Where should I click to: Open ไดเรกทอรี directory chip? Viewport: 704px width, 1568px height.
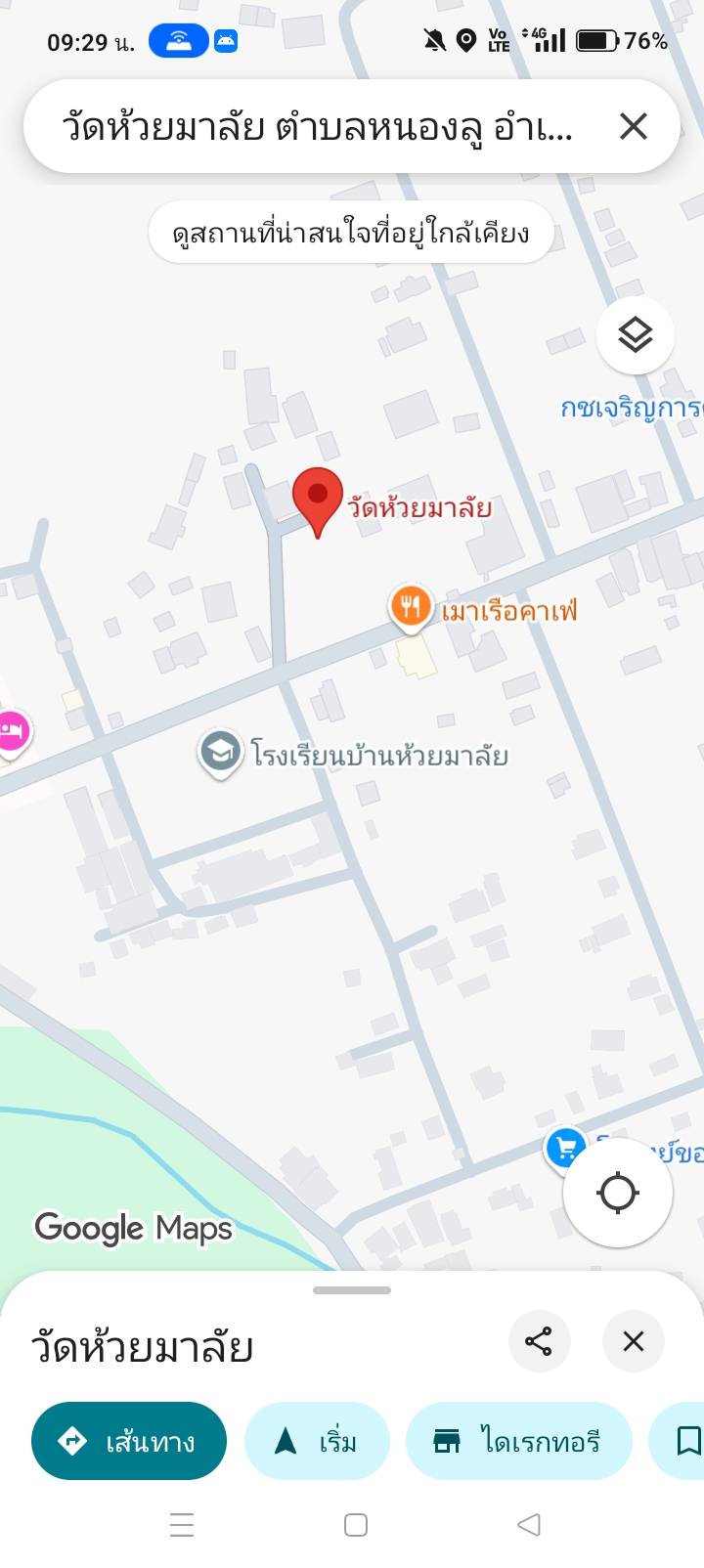[518, 1441]
